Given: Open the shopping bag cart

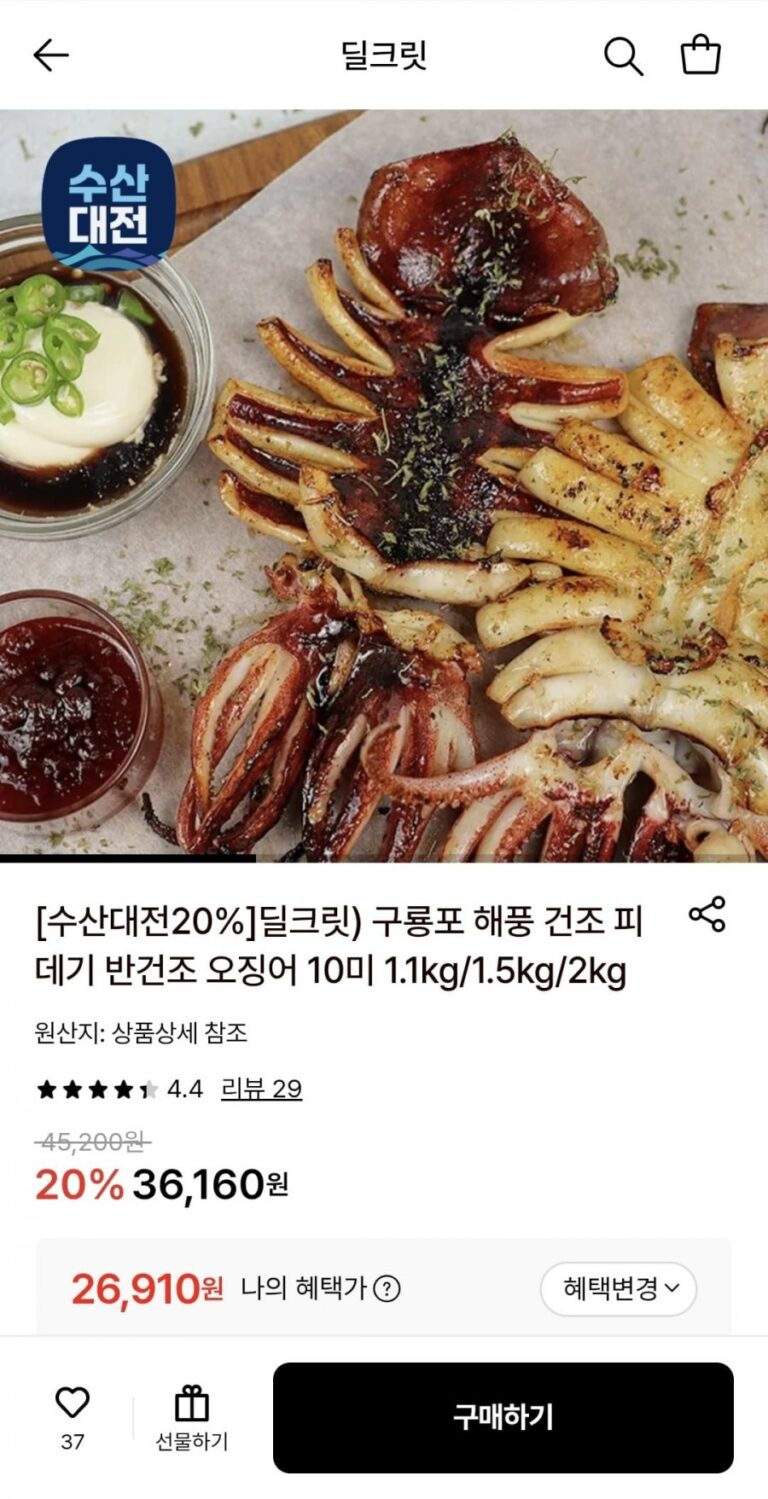Looking at the screenshot, I should (701, 56).
